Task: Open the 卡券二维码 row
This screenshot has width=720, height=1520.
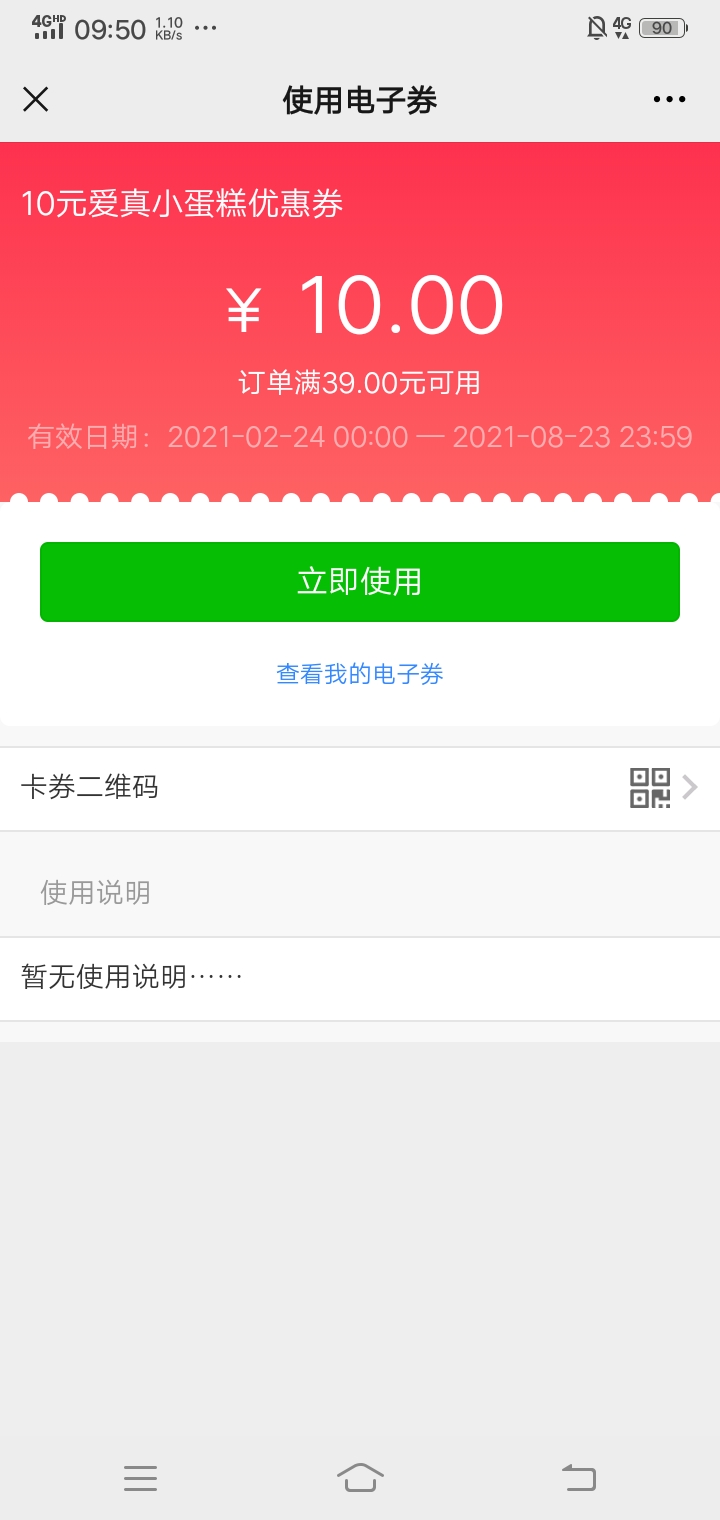Action: (x=360, y=788)
